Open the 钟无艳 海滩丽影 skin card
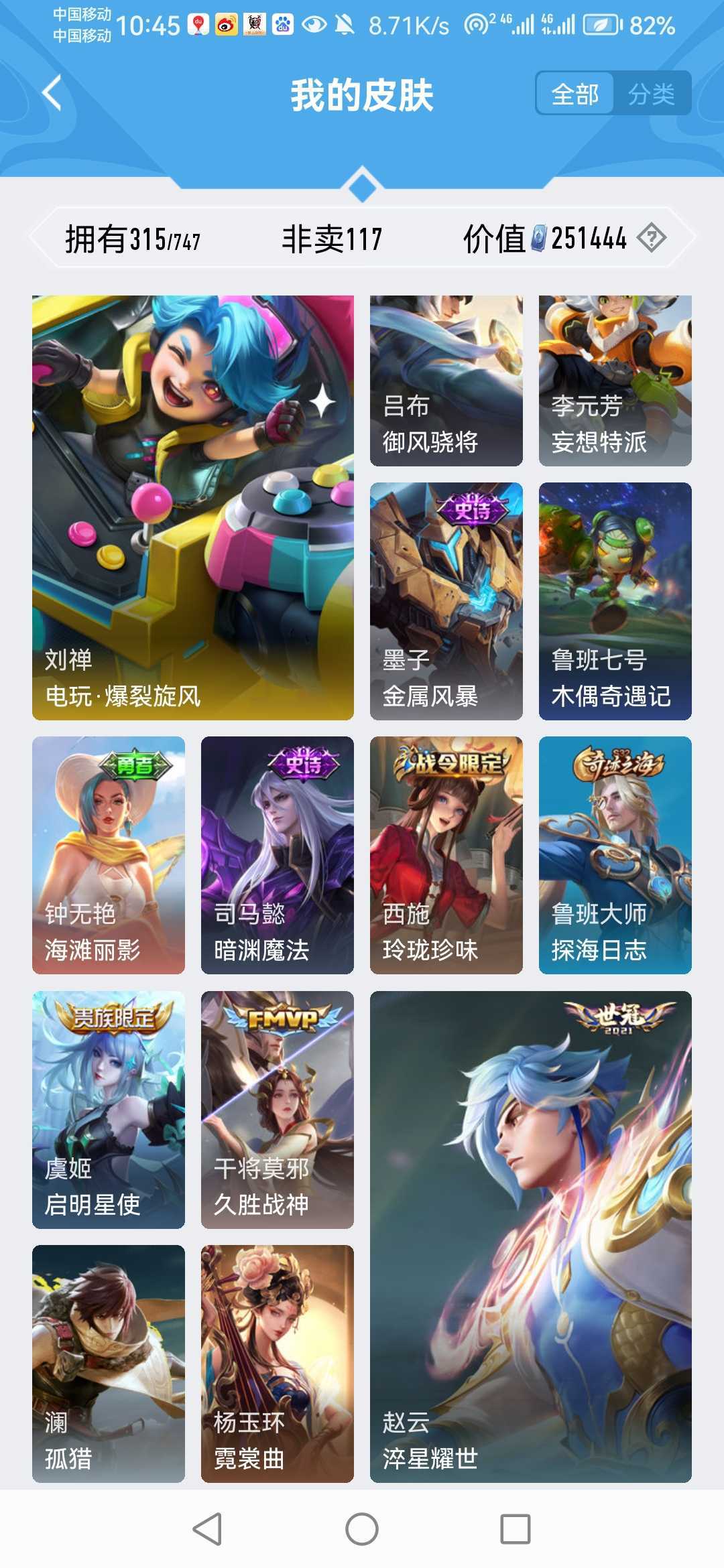724x1568 pixels. pyautogui.click(x=109, y=855)
